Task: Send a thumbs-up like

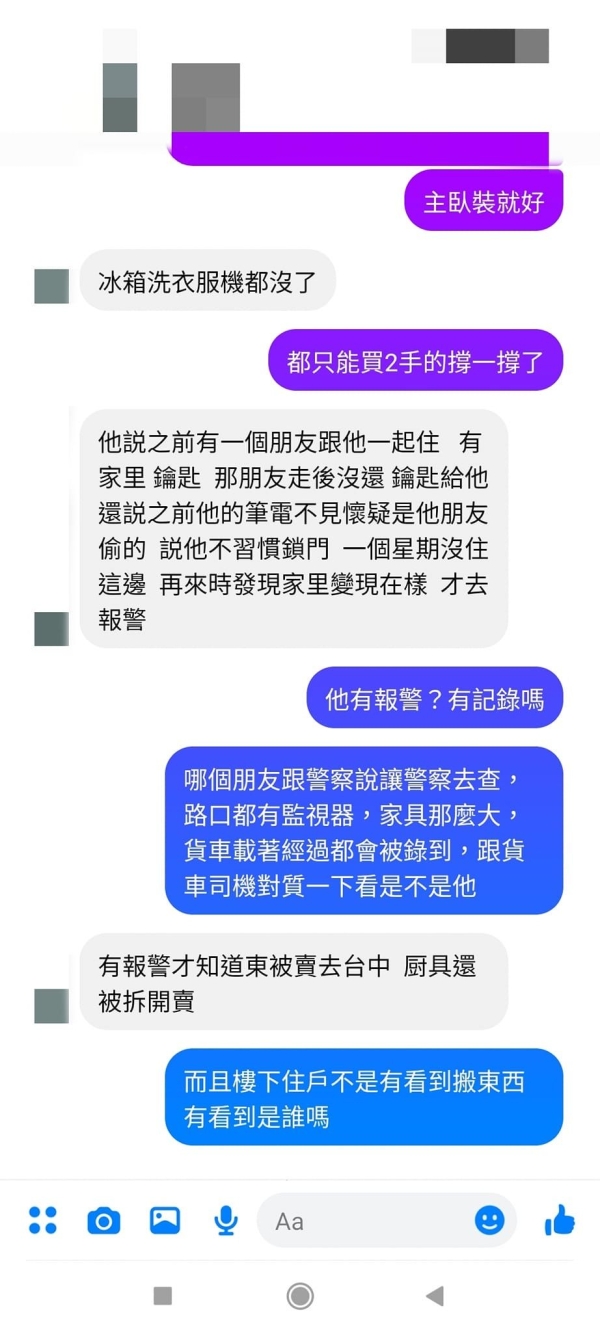Action: (x=559, y=1220)
